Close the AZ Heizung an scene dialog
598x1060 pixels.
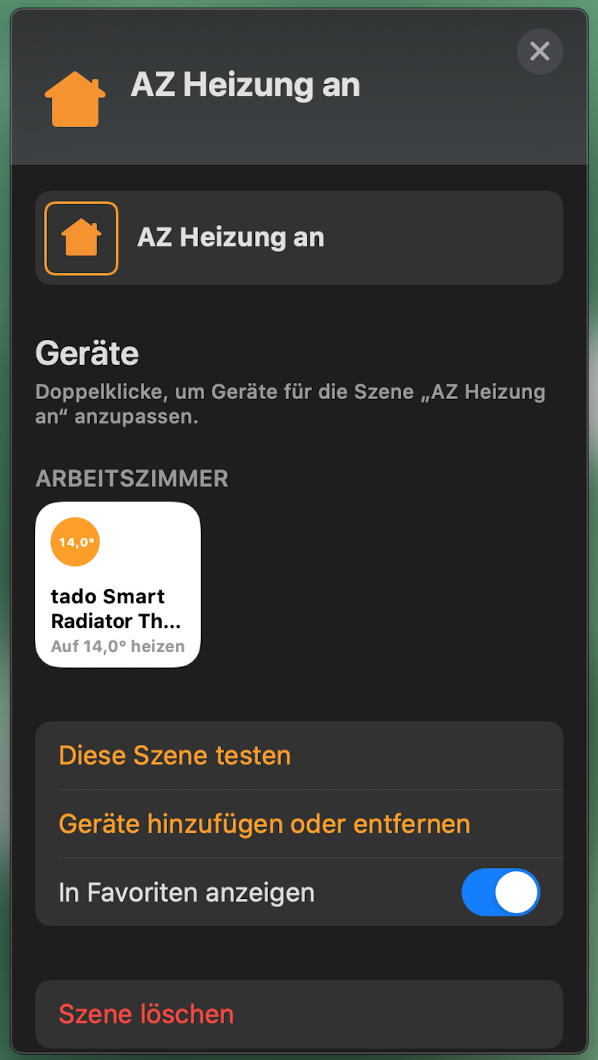(x=540, y=51)
